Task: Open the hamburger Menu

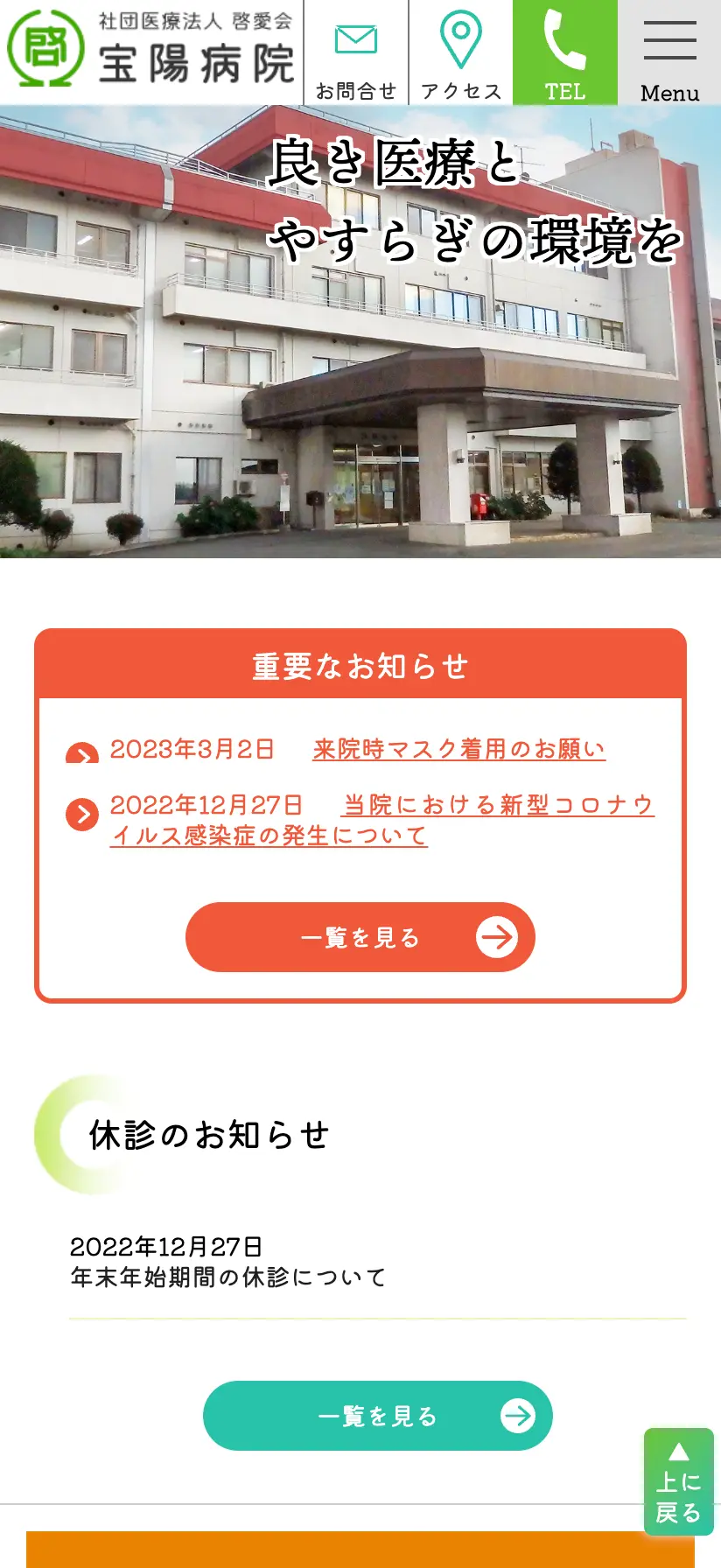Action: point(669,52)
